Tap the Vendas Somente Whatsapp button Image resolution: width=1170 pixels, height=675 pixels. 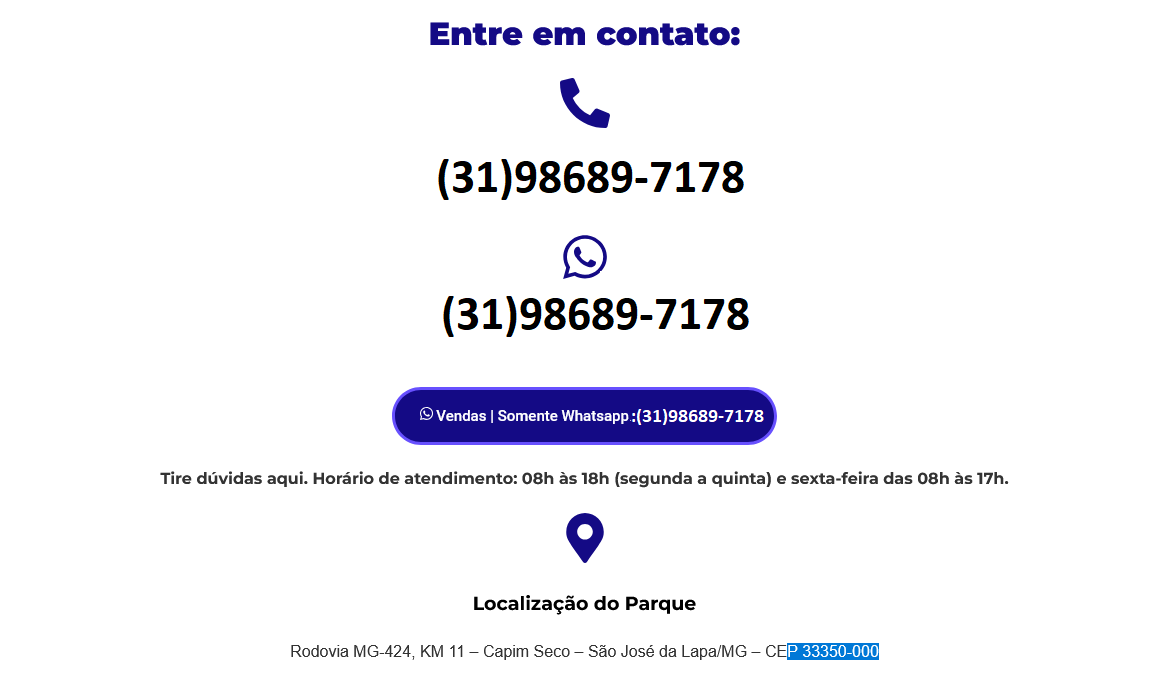click(x=584, y=416)
